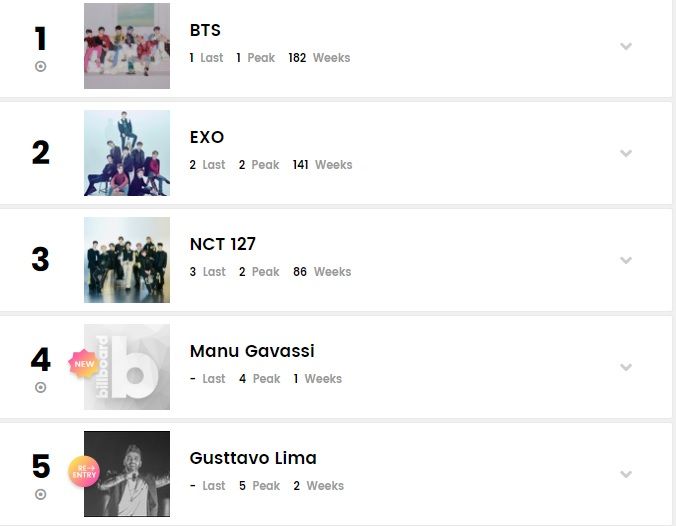Open the EXO artist photo
This screenshot has height=526, width=676.
coord(127,153)
